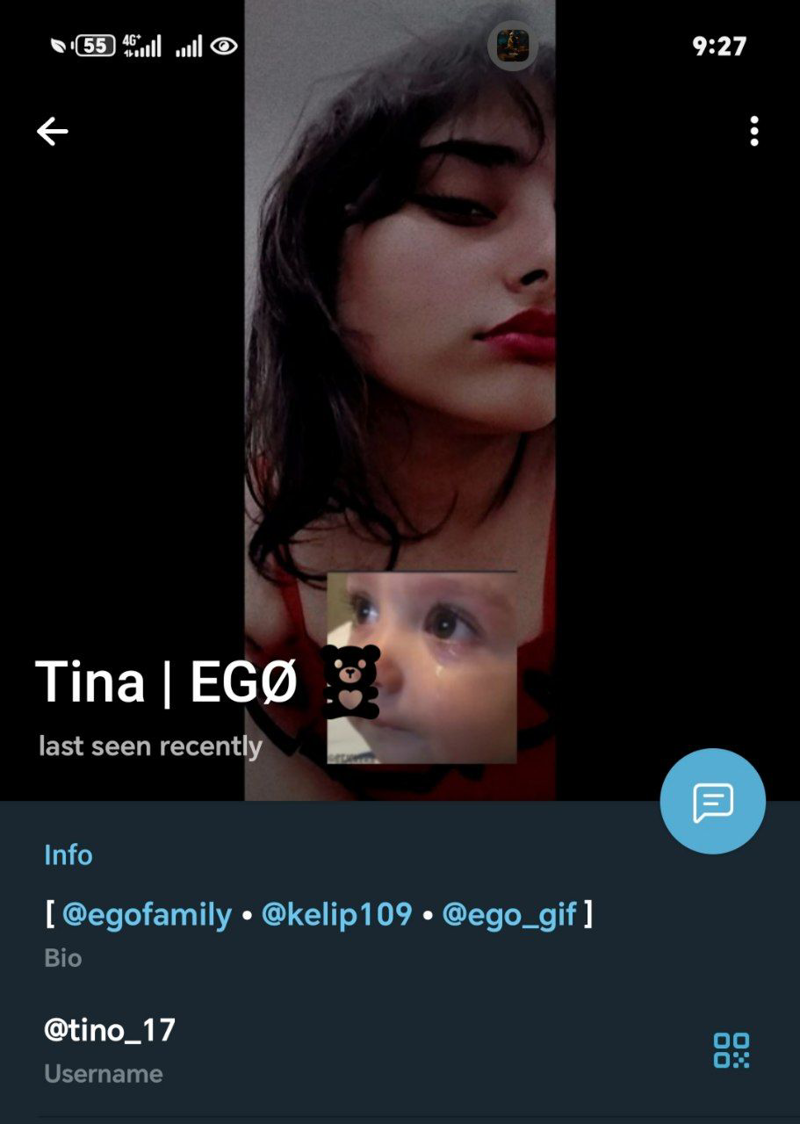Open the @kelip109 link in bio

(x=336, y=914)
